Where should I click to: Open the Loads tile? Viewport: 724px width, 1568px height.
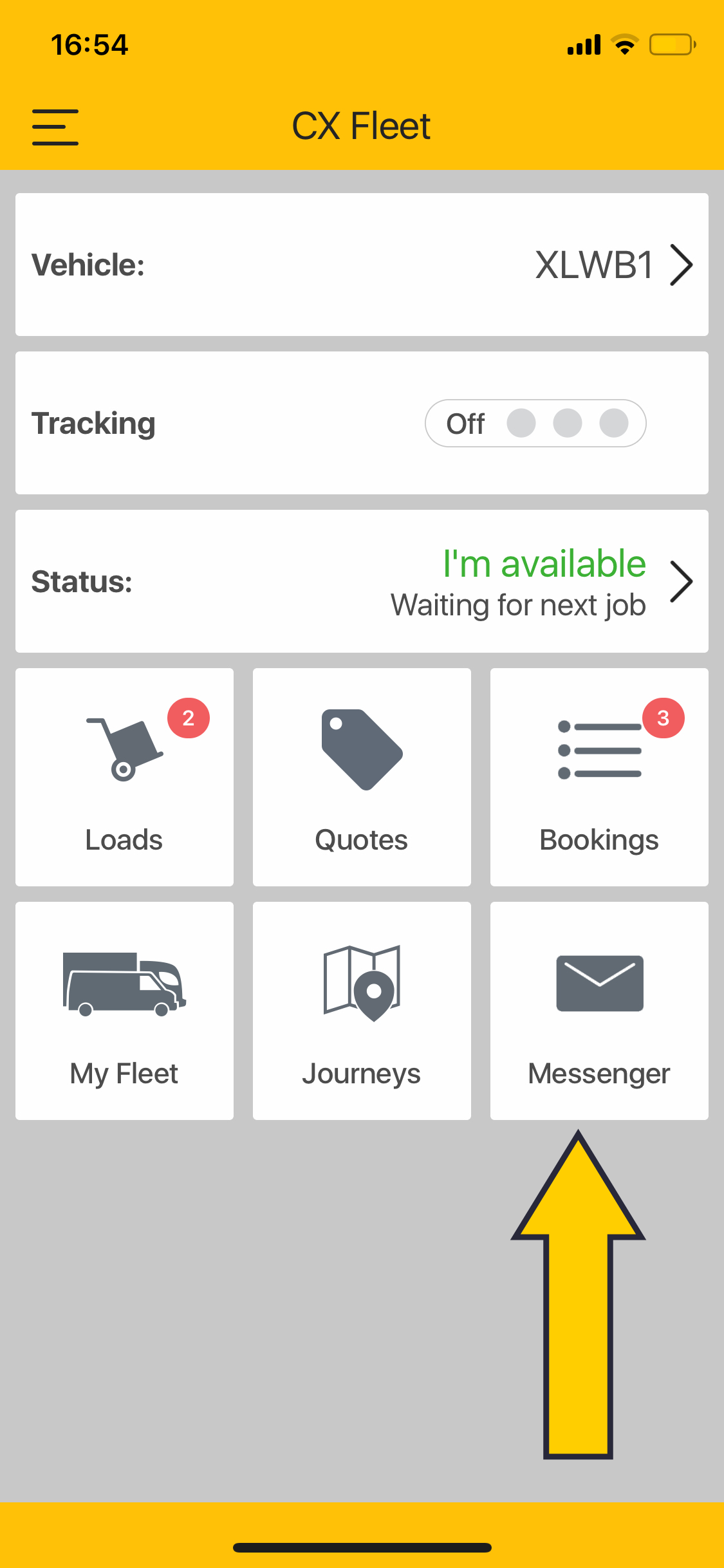[x=124, y=777]
